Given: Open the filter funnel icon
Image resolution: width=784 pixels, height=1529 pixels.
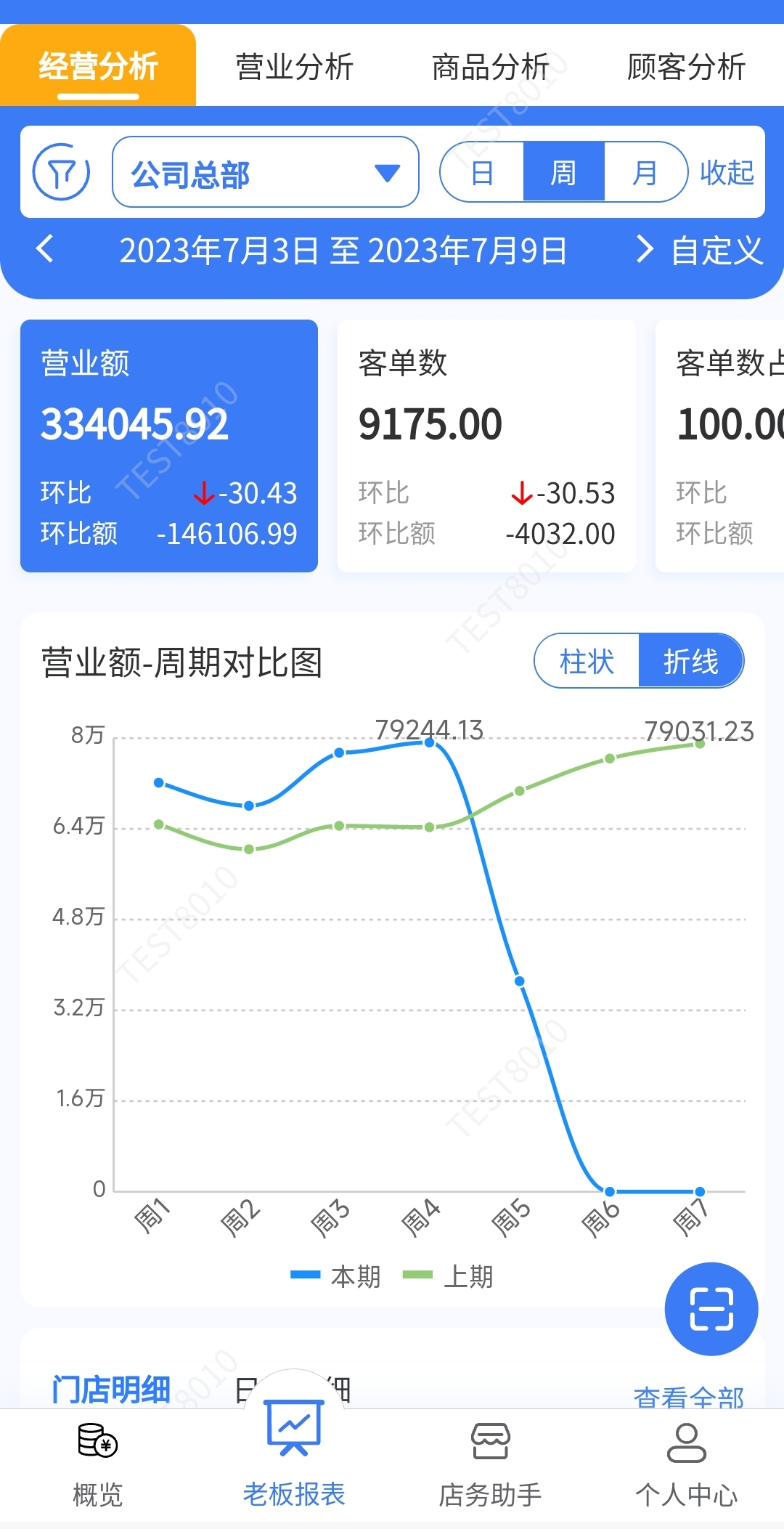Looking at the screenshot, I should coord(62,173).
